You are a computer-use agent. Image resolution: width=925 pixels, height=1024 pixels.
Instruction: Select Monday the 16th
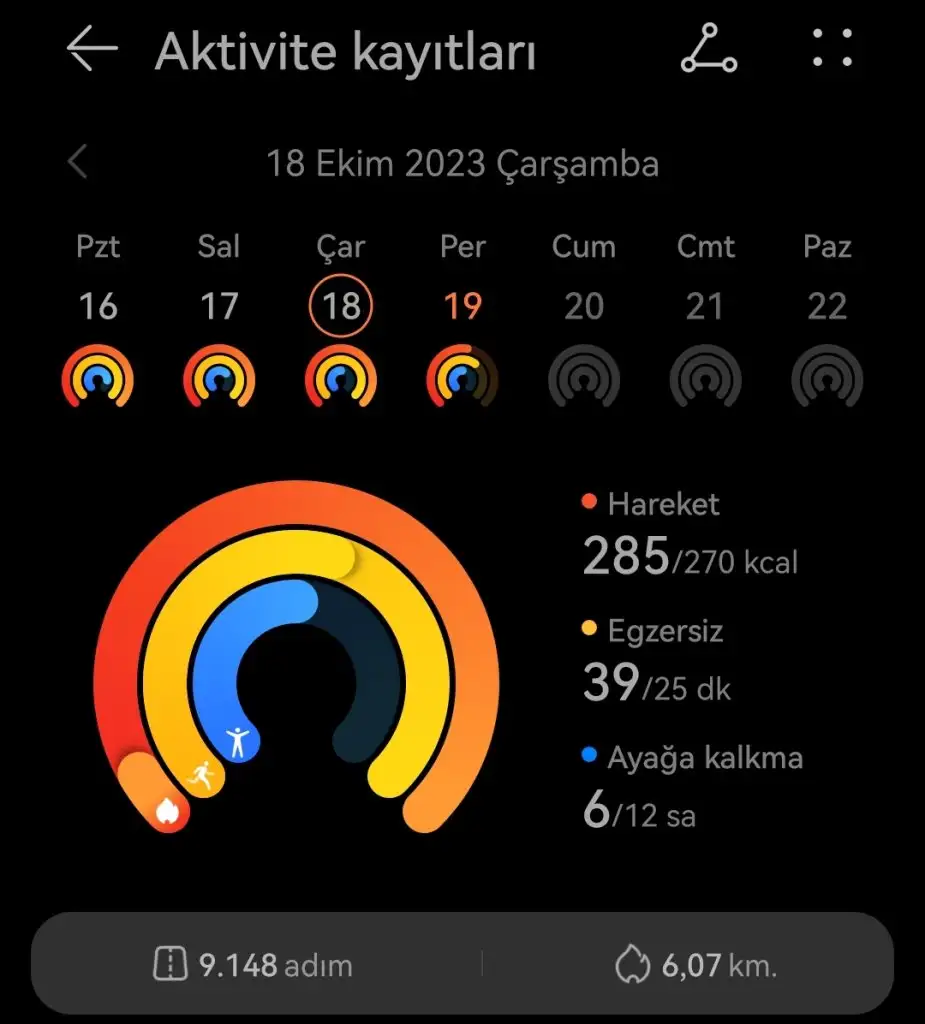coord(97,305)
